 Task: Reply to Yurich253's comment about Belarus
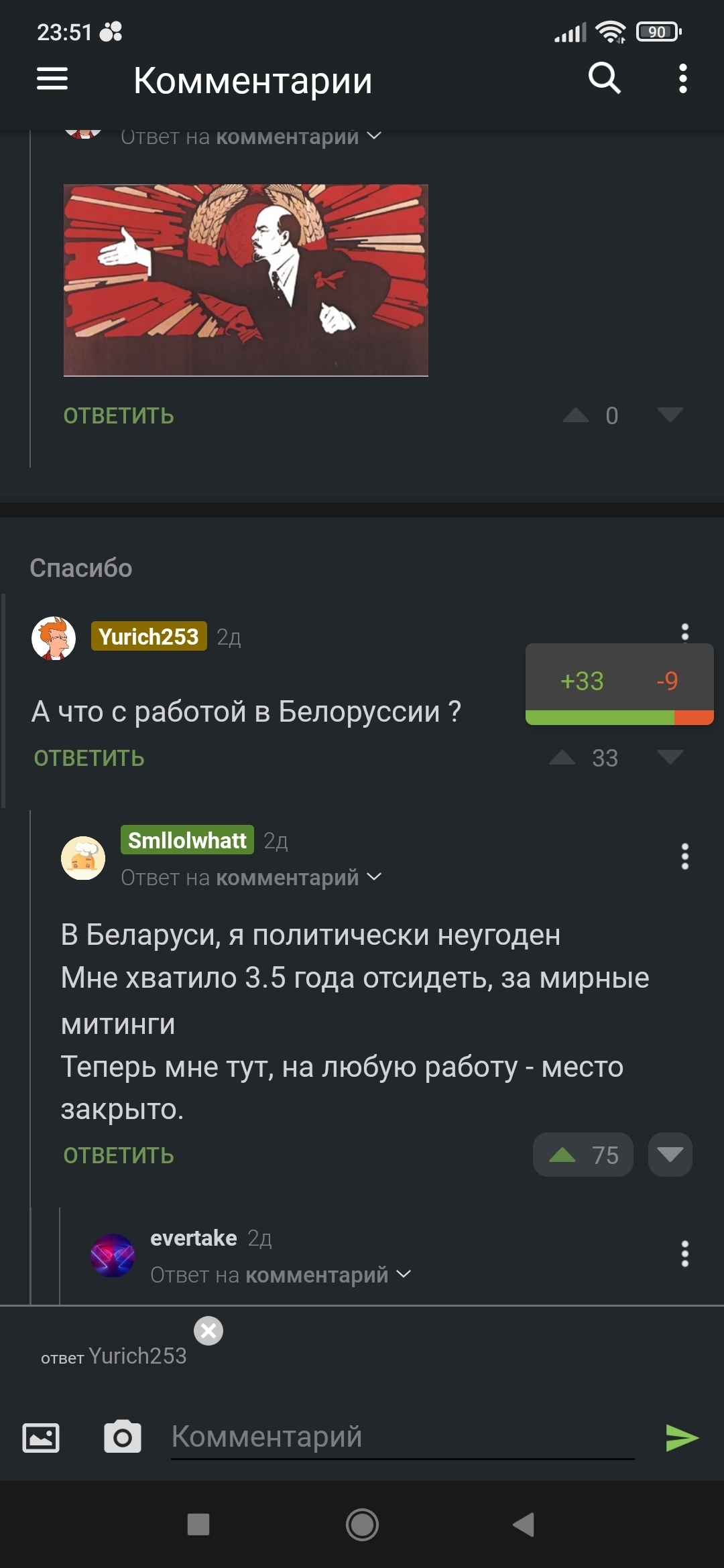click(x=89, y=759)
